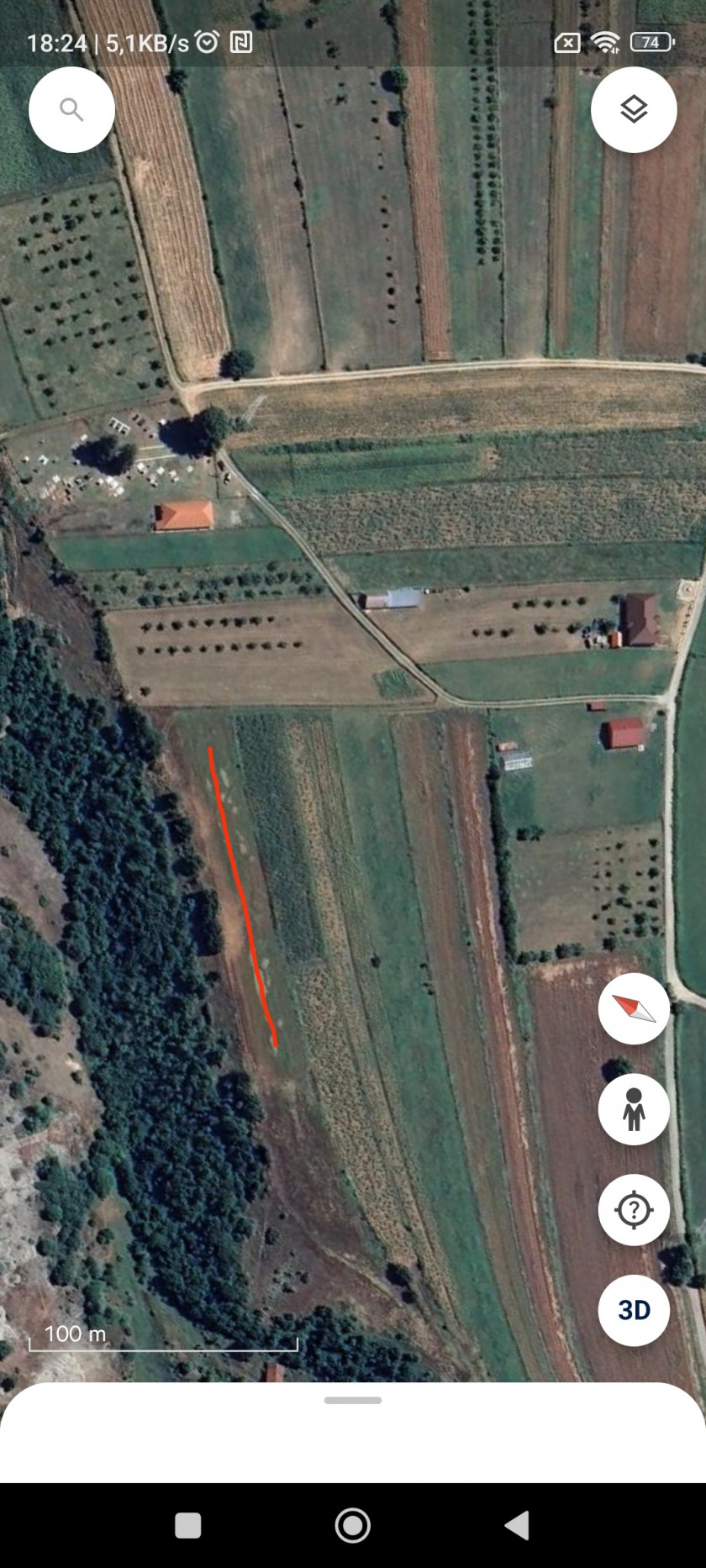Viewport: 706px width, 1568px height.
Task: Center the map on my location
Action: pyautogui.click(x=634, y=1210)
